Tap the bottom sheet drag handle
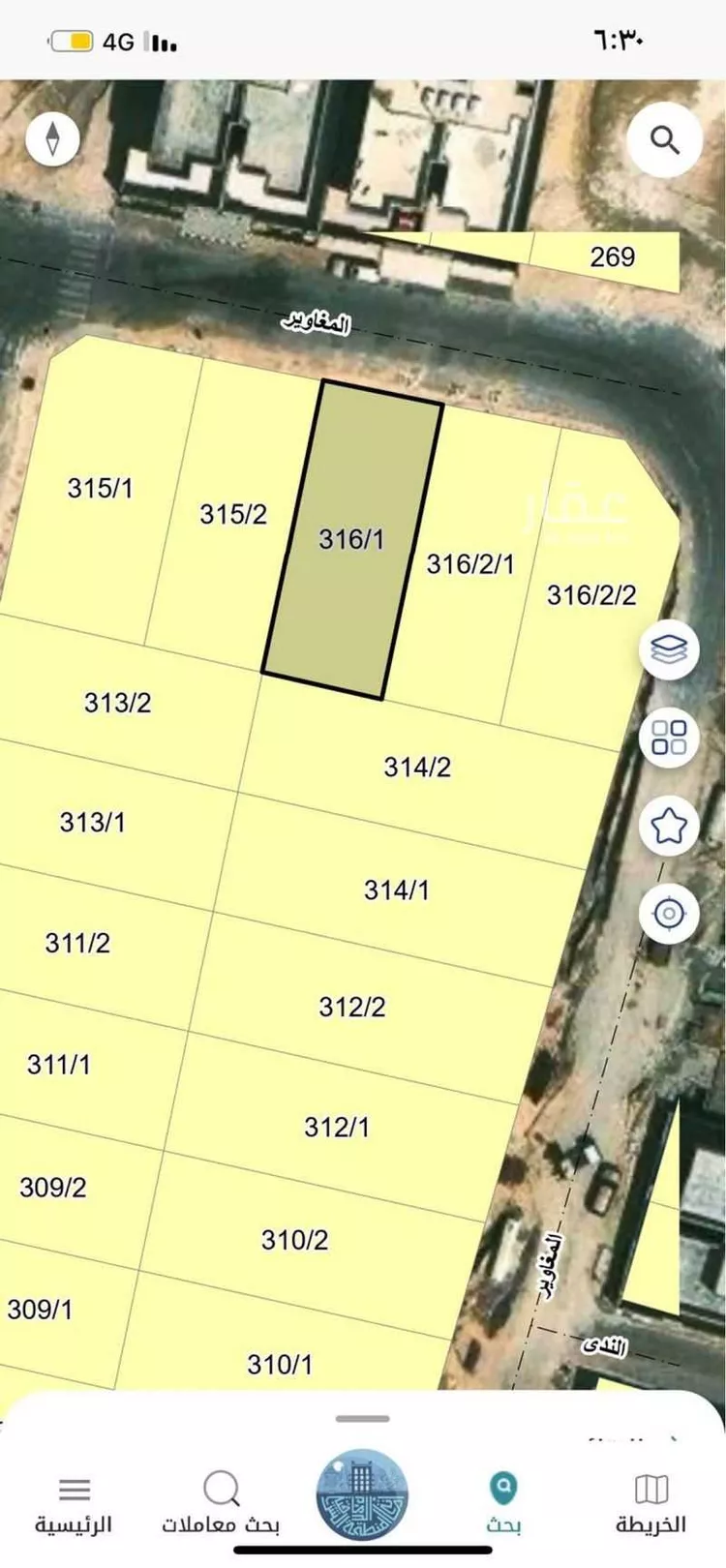Screen dimensions: 726x1568 [x=363, y=1418]
